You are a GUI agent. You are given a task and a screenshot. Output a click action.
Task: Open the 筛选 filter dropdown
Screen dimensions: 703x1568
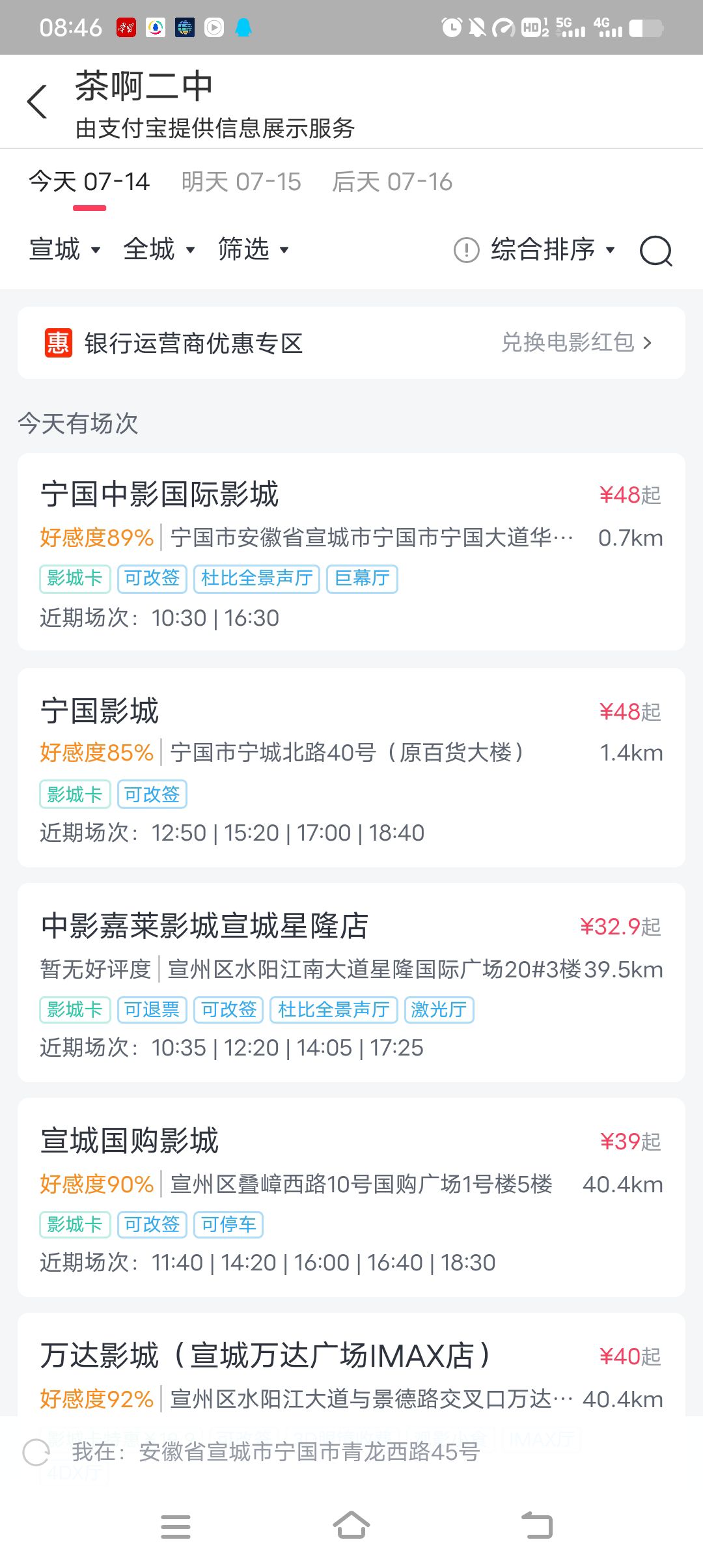pos(253,249)
